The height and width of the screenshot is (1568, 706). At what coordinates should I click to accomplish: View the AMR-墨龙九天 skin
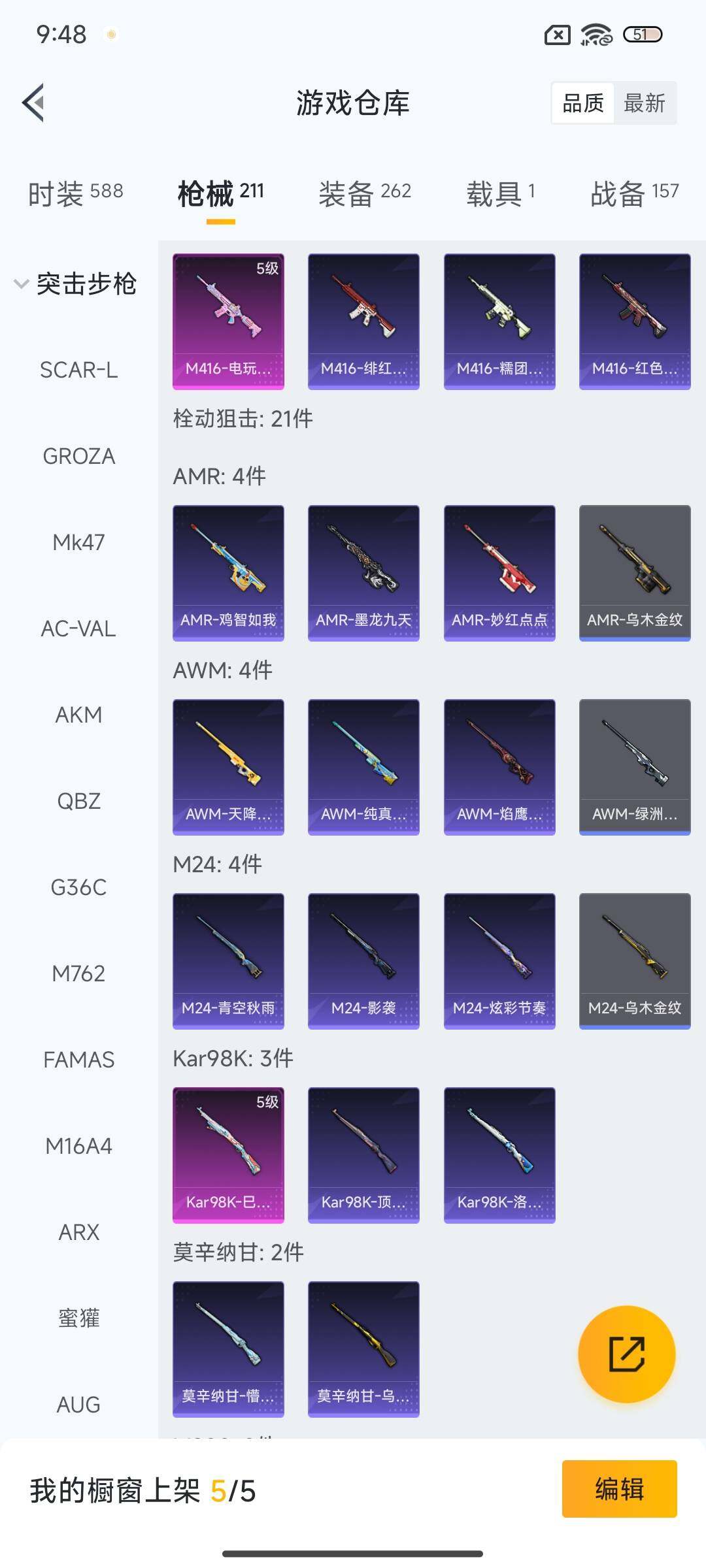coord(363,572)
